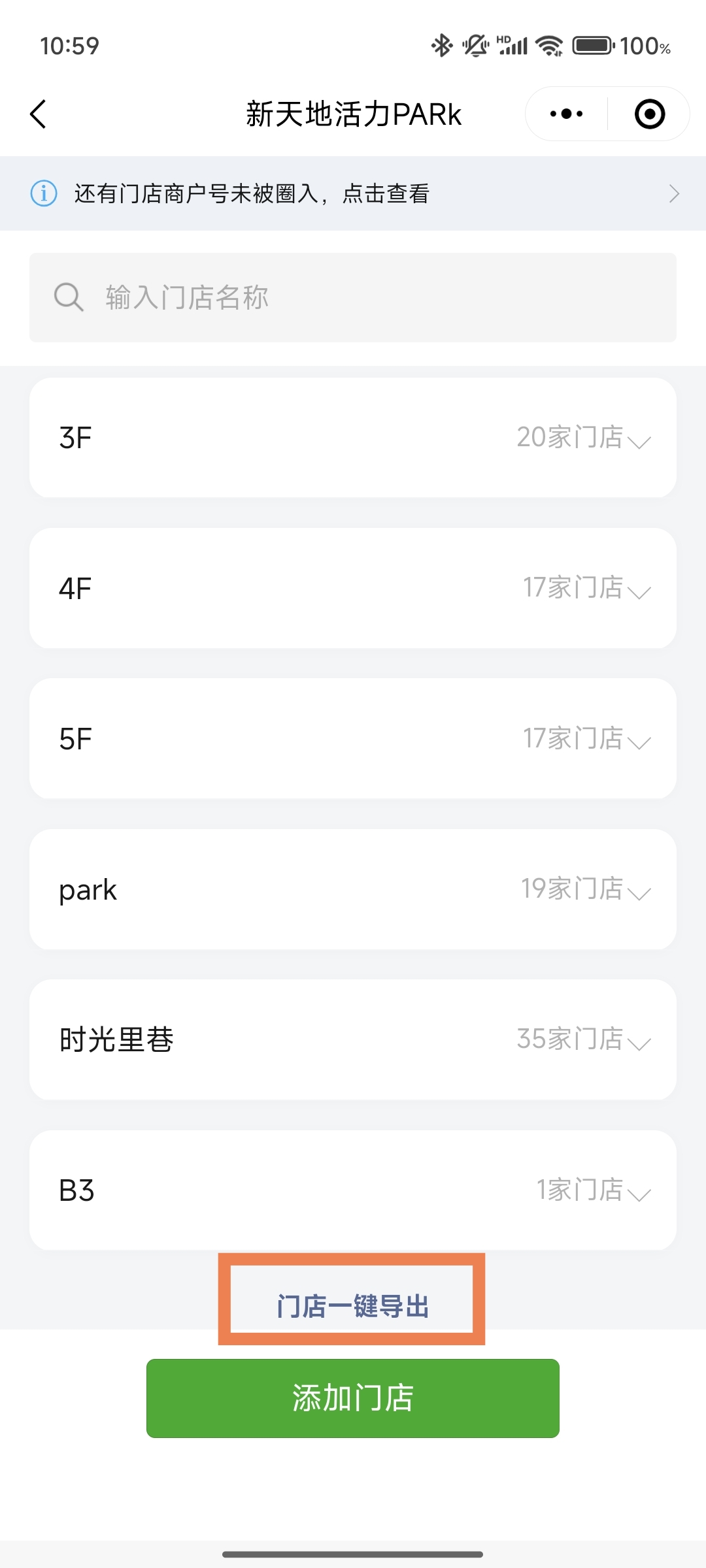Tap the green 添加门店 button
Image resolution: width=706 pixels, height=1568 pixels.
tap(353, 1399)
